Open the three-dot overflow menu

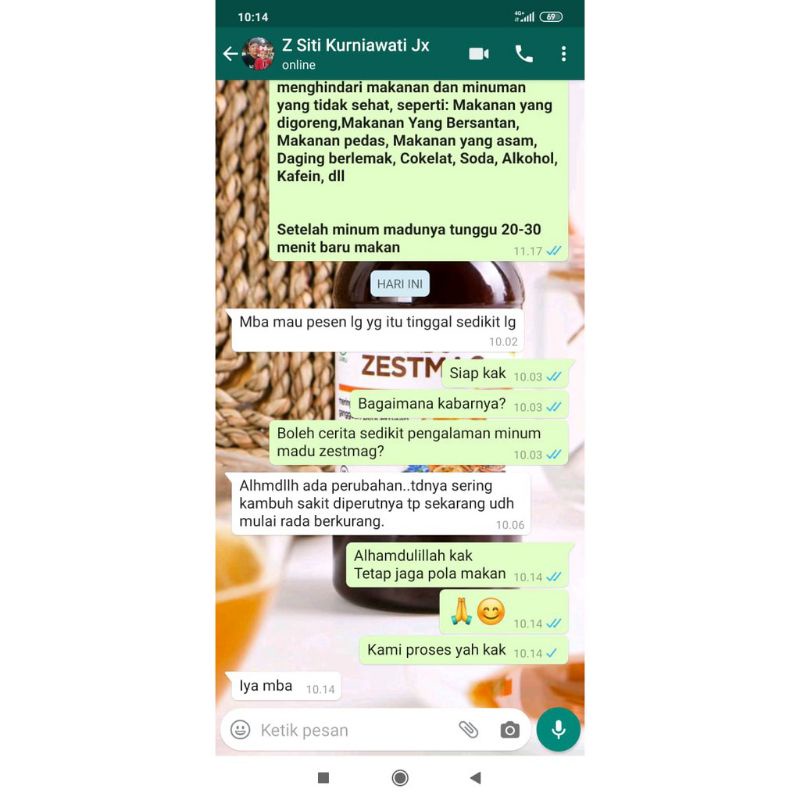[x=563, y=54]
